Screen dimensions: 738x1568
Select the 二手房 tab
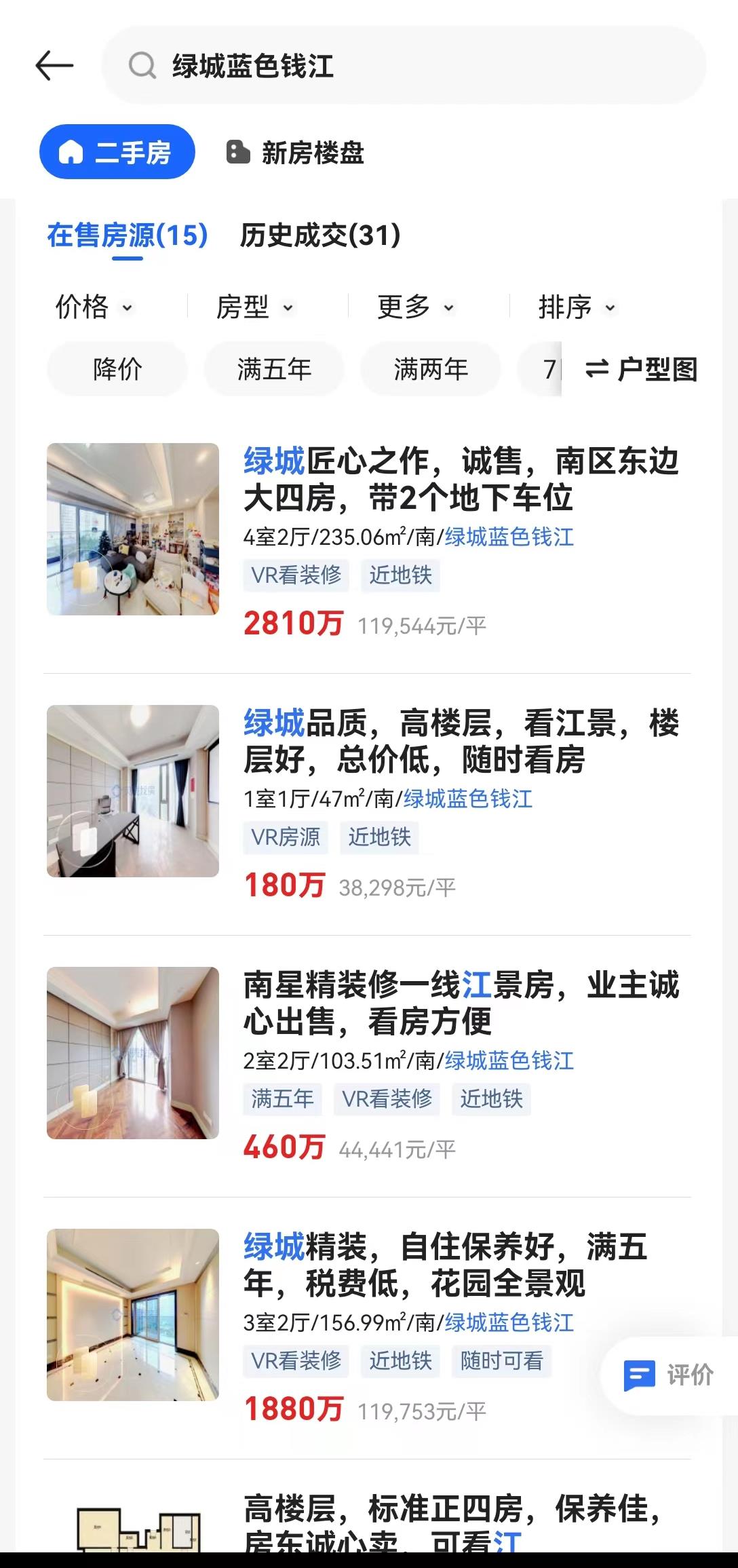pos(117,152)
